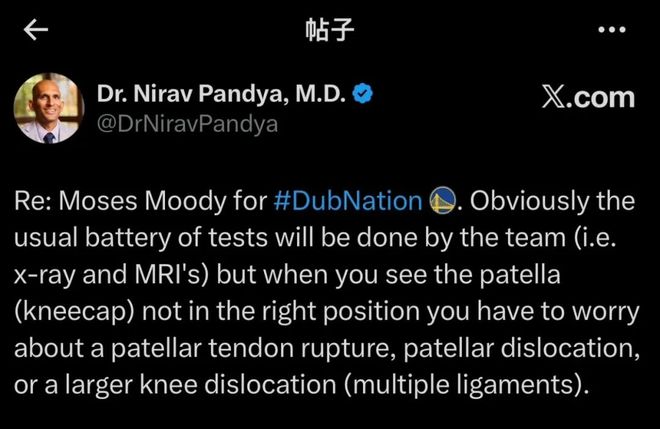Image resolution: width=660 pixels, height=429 pixels.
Task: Open the @DrNiravPandya profile handle
Action: tap(187, 124)
